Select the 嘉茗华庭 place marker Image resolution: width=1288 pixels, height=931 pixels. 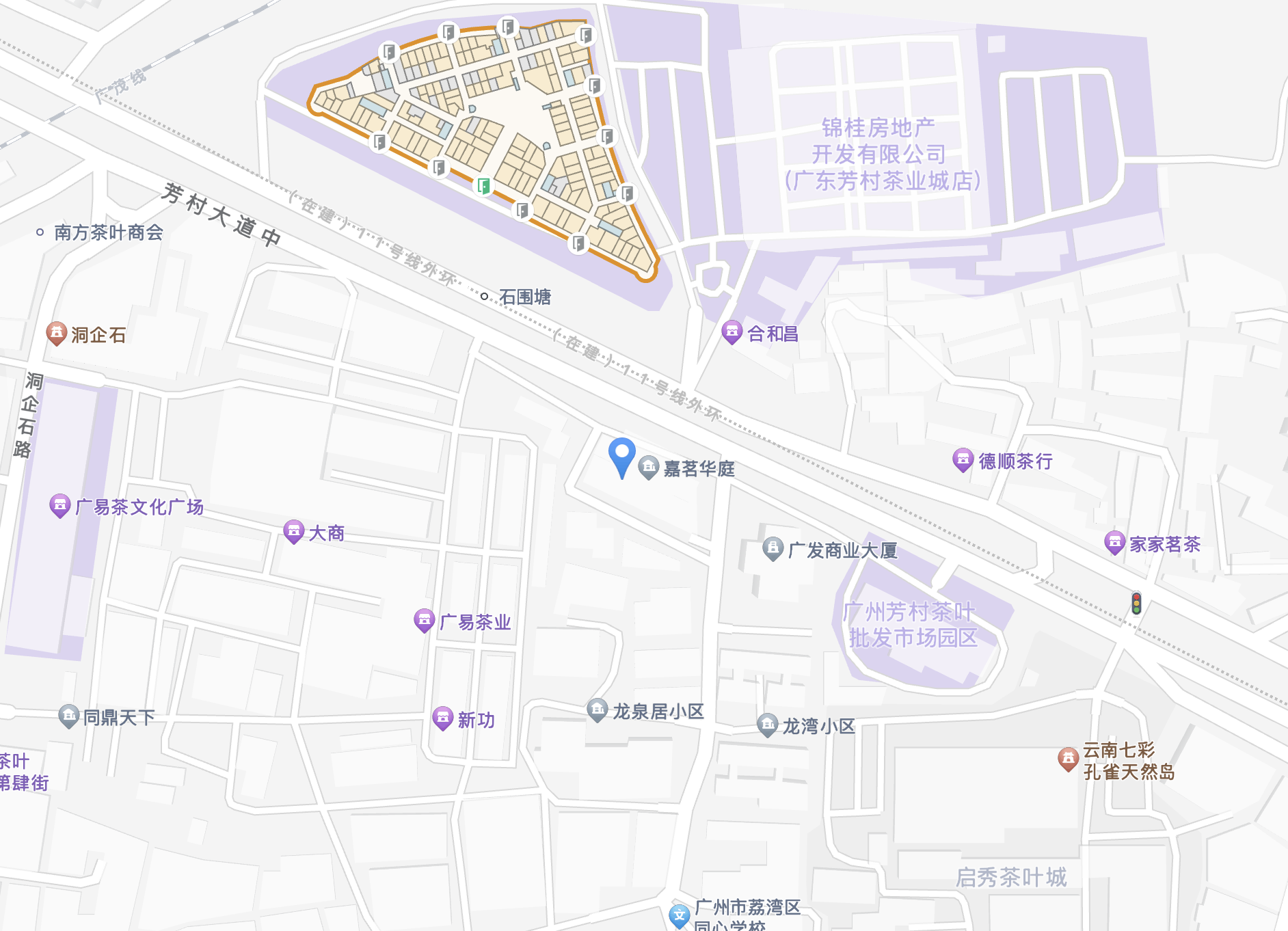tap(648, 468)
